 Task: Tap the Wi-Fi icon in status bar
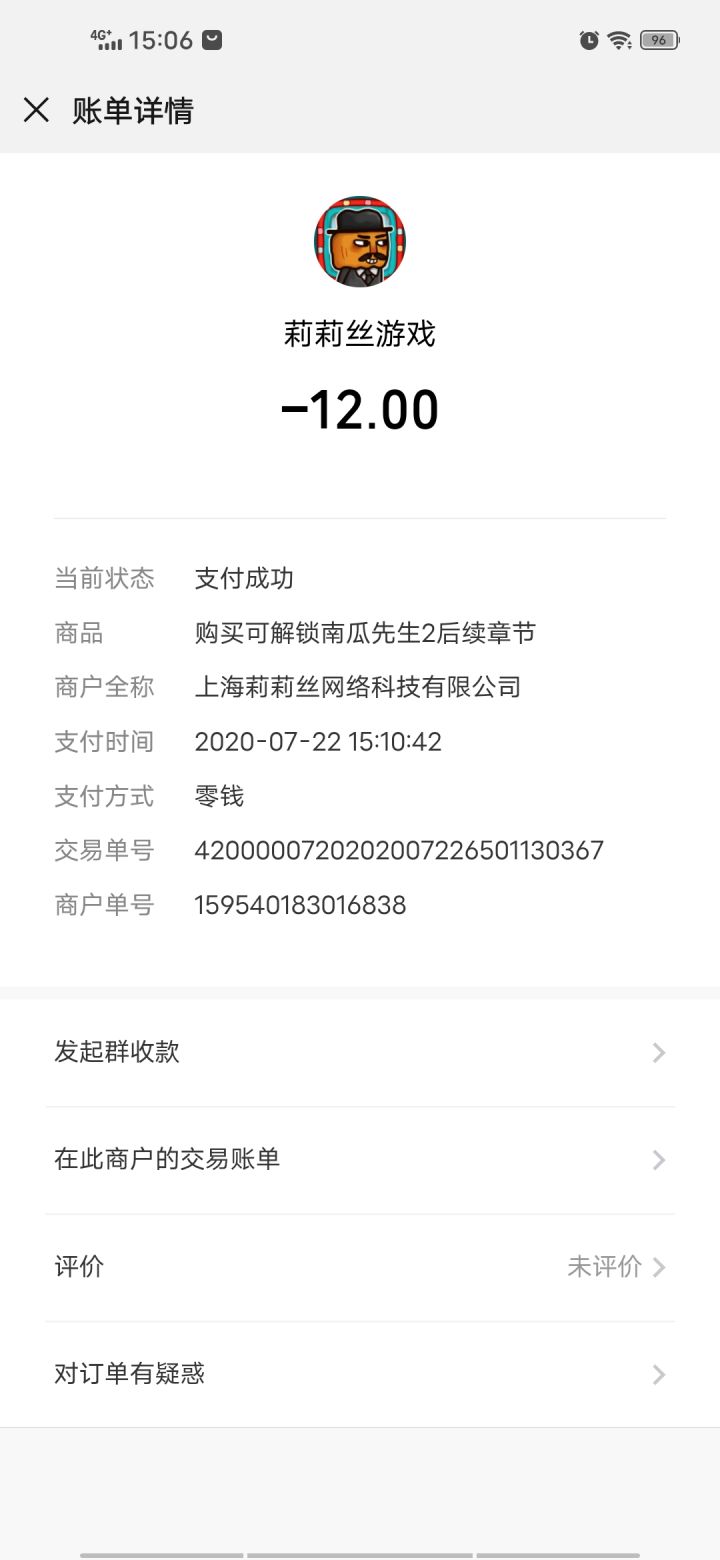click(x=618, y=38)
